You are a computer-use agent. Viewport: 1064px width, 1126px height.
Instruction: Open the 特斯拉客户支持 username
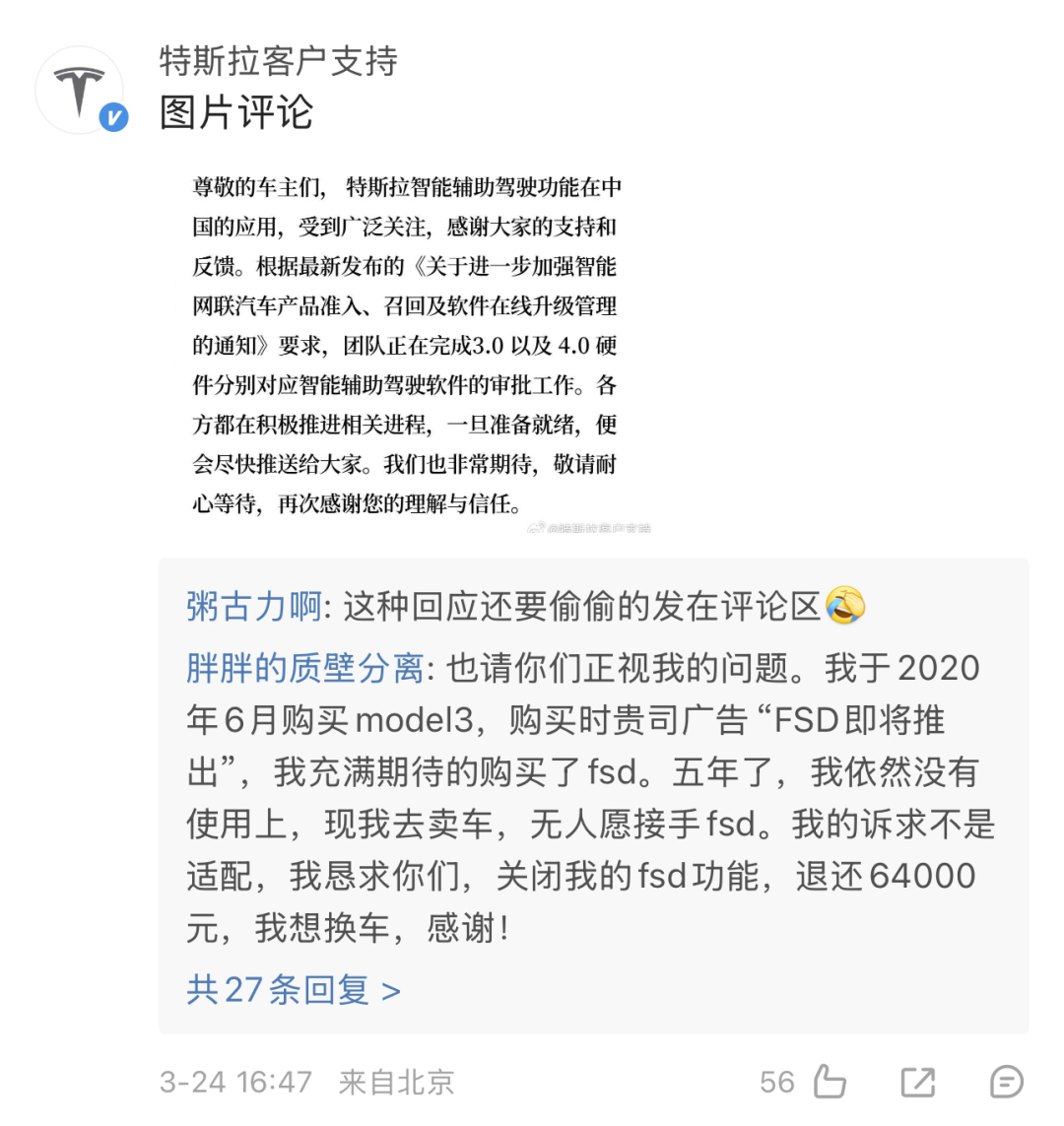coord(279,61)
